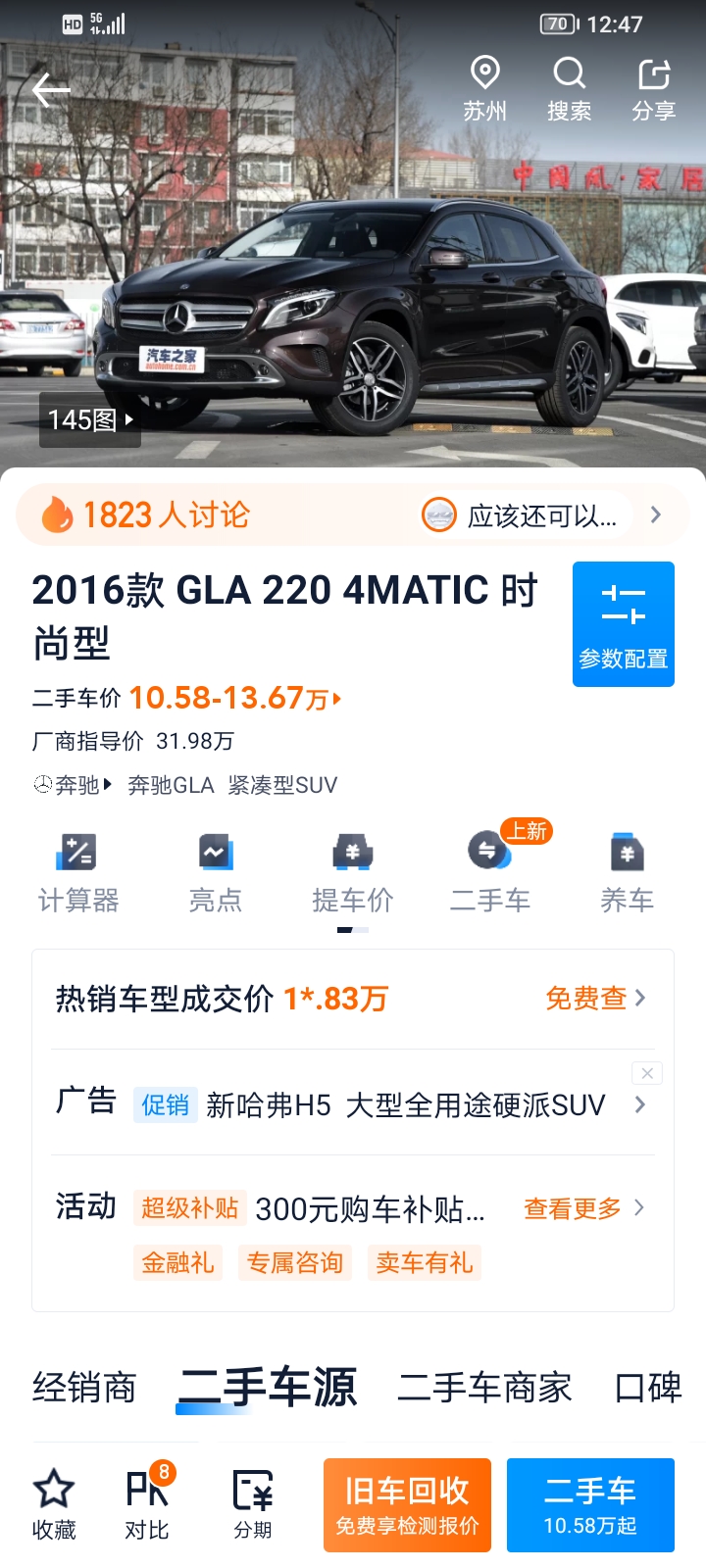Open the 计算器 loan calculator

pos(78,872)
